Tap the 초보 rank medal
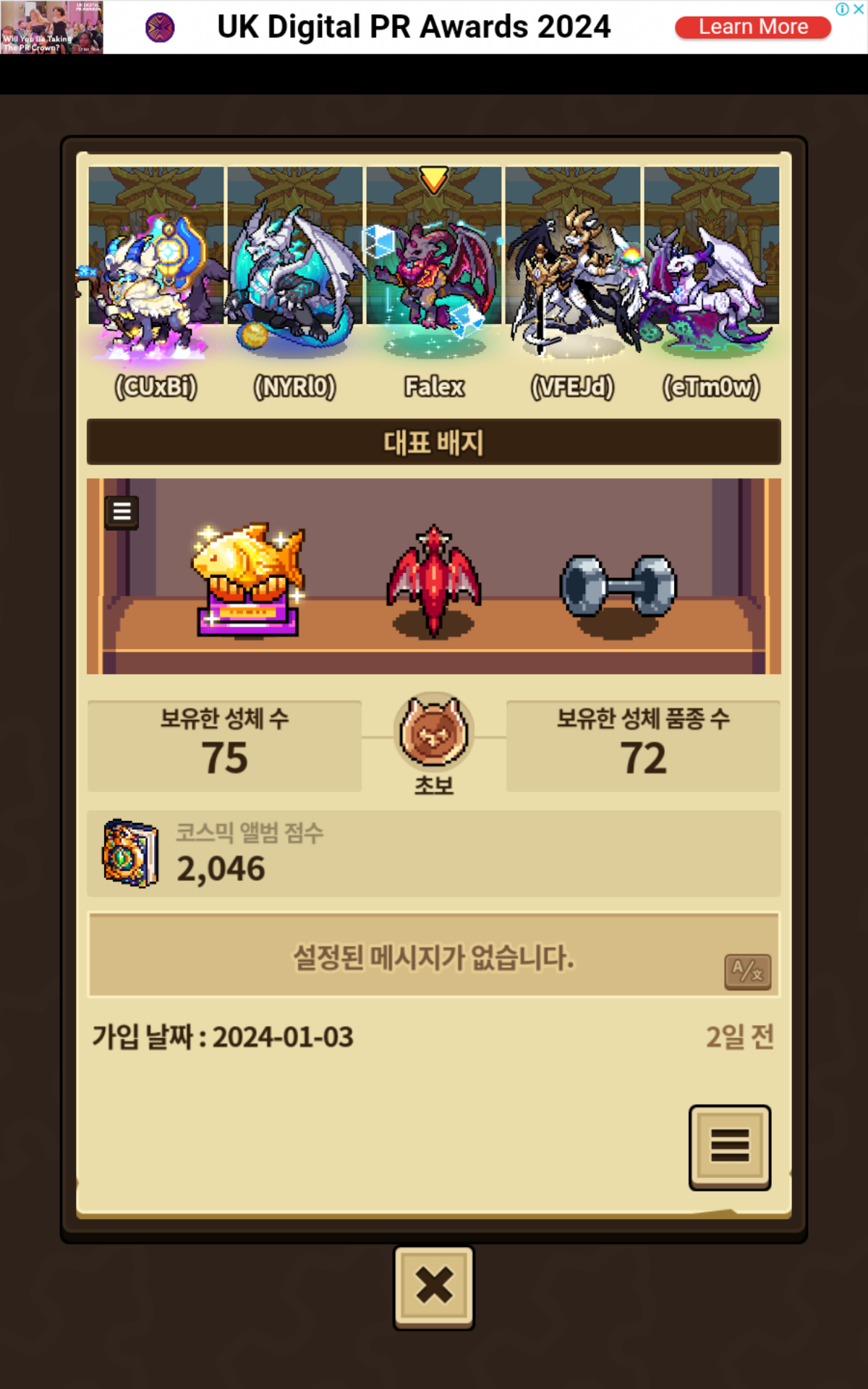The height and width of the screenshot is (1389, 868). coord(433,734)
